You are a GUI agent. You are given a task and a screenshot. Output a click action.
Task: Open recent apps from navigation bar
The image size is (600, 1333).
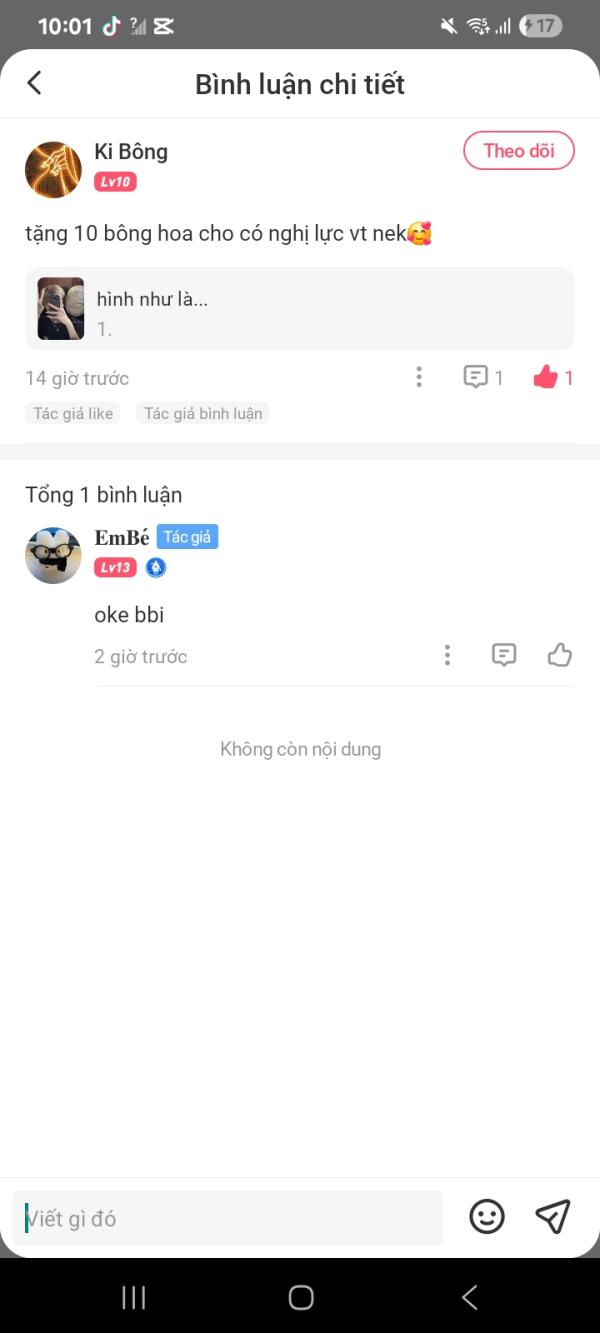(x=133, y=1297)
